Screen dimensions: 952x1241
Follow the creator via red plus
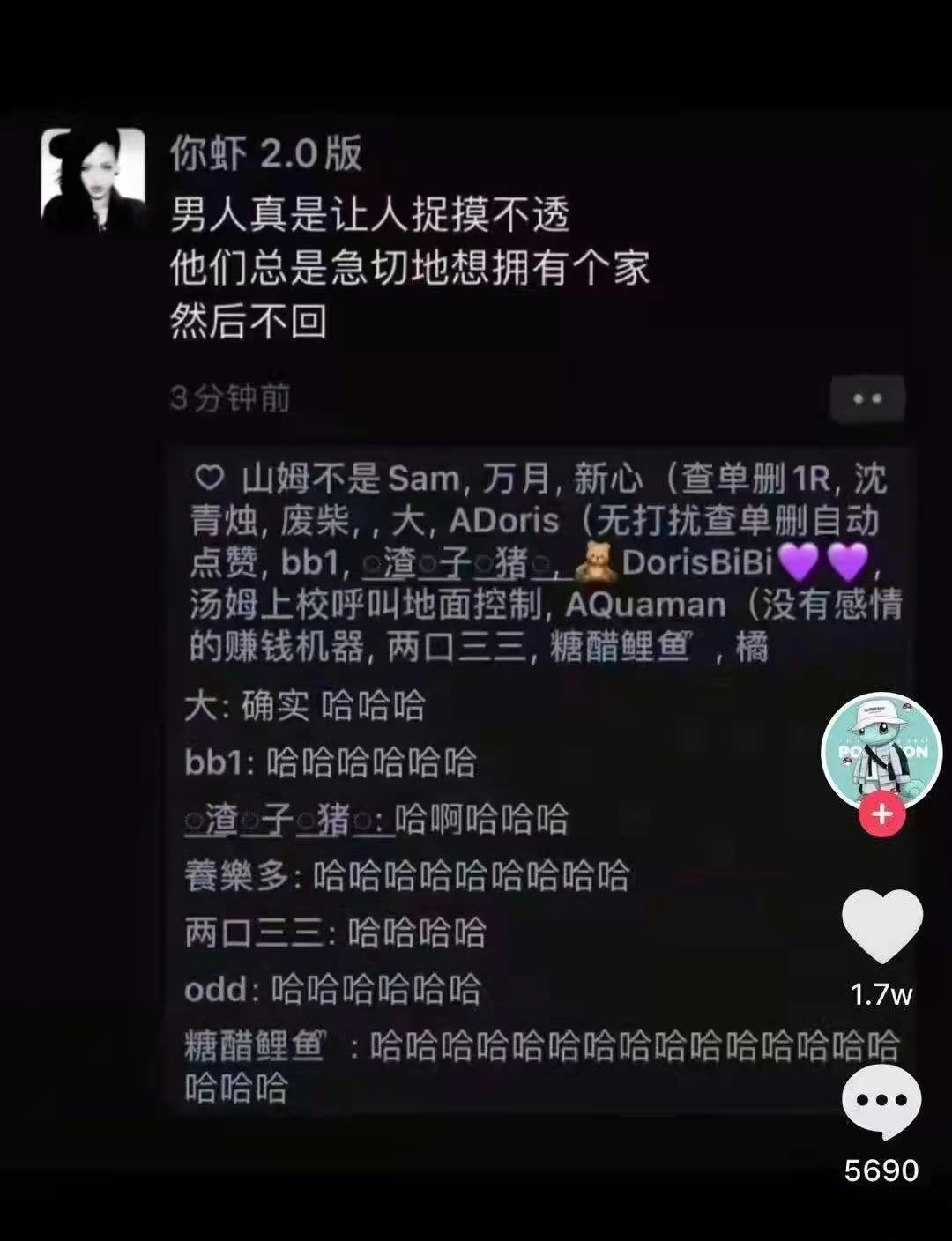coord(881,814)
